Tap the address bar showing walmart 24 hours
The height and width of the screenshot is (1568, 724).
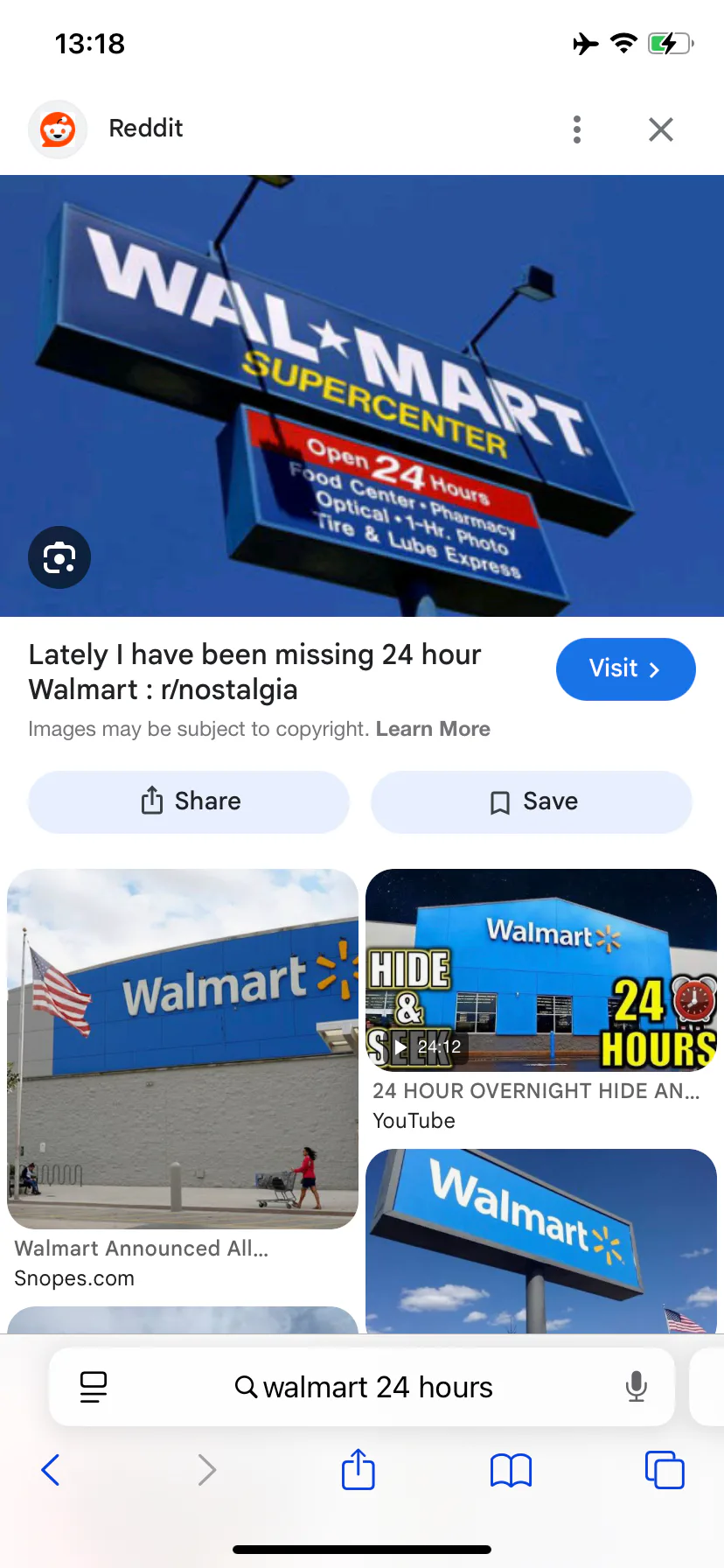(x=362, y=1387)
